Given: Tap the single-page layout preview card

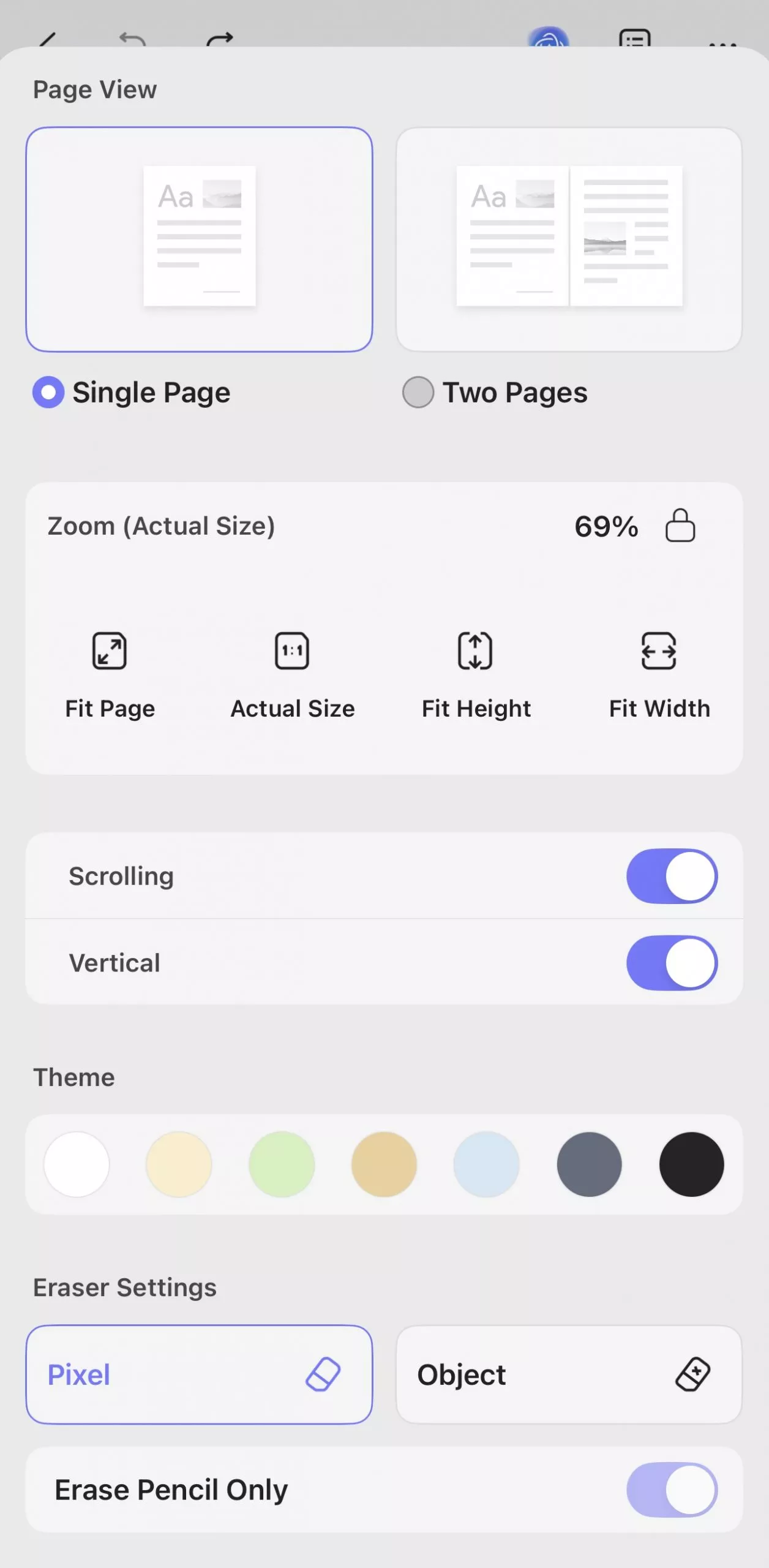Looking at the screenshot, I should pyautogui.click(x=199, y=239).
